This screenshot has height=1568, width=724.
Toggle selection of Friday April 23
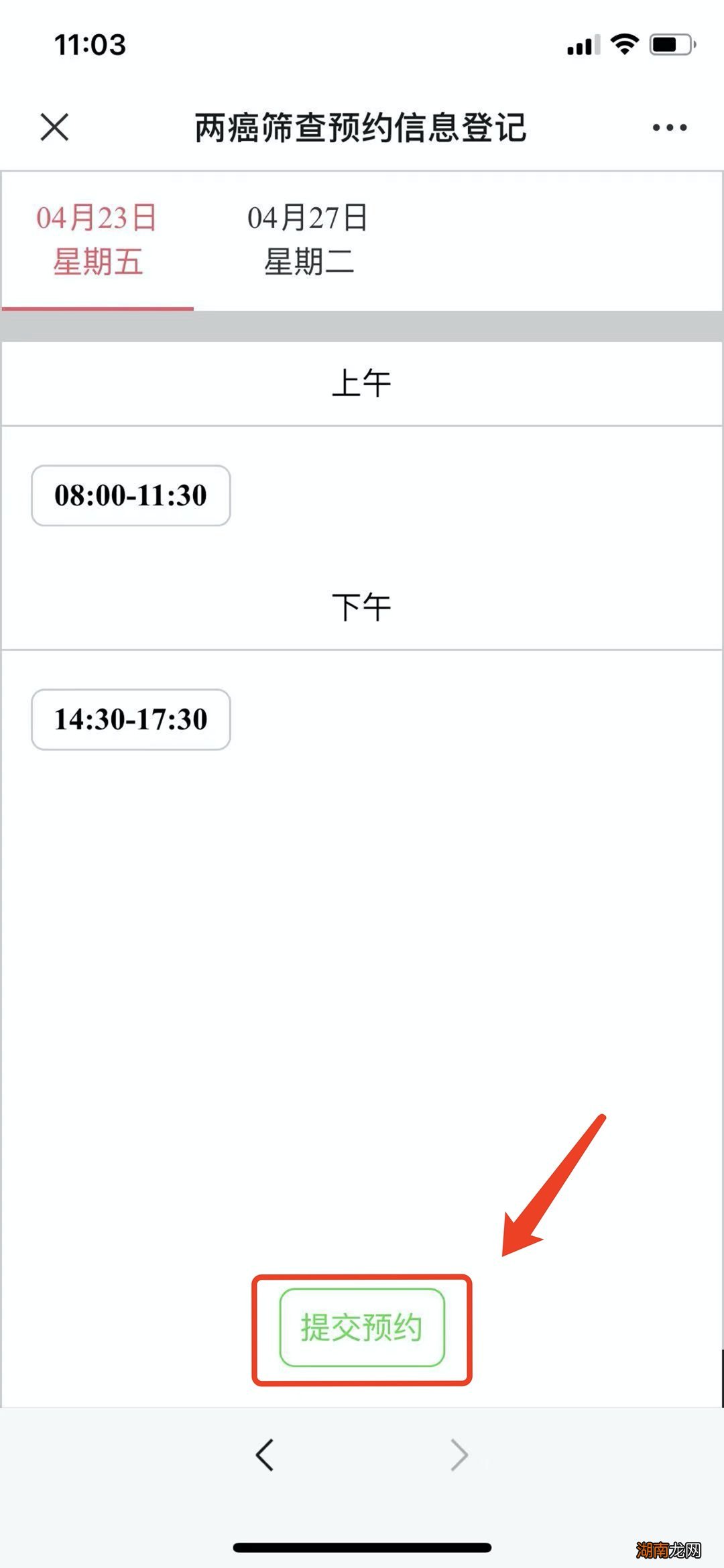[96, 238]
